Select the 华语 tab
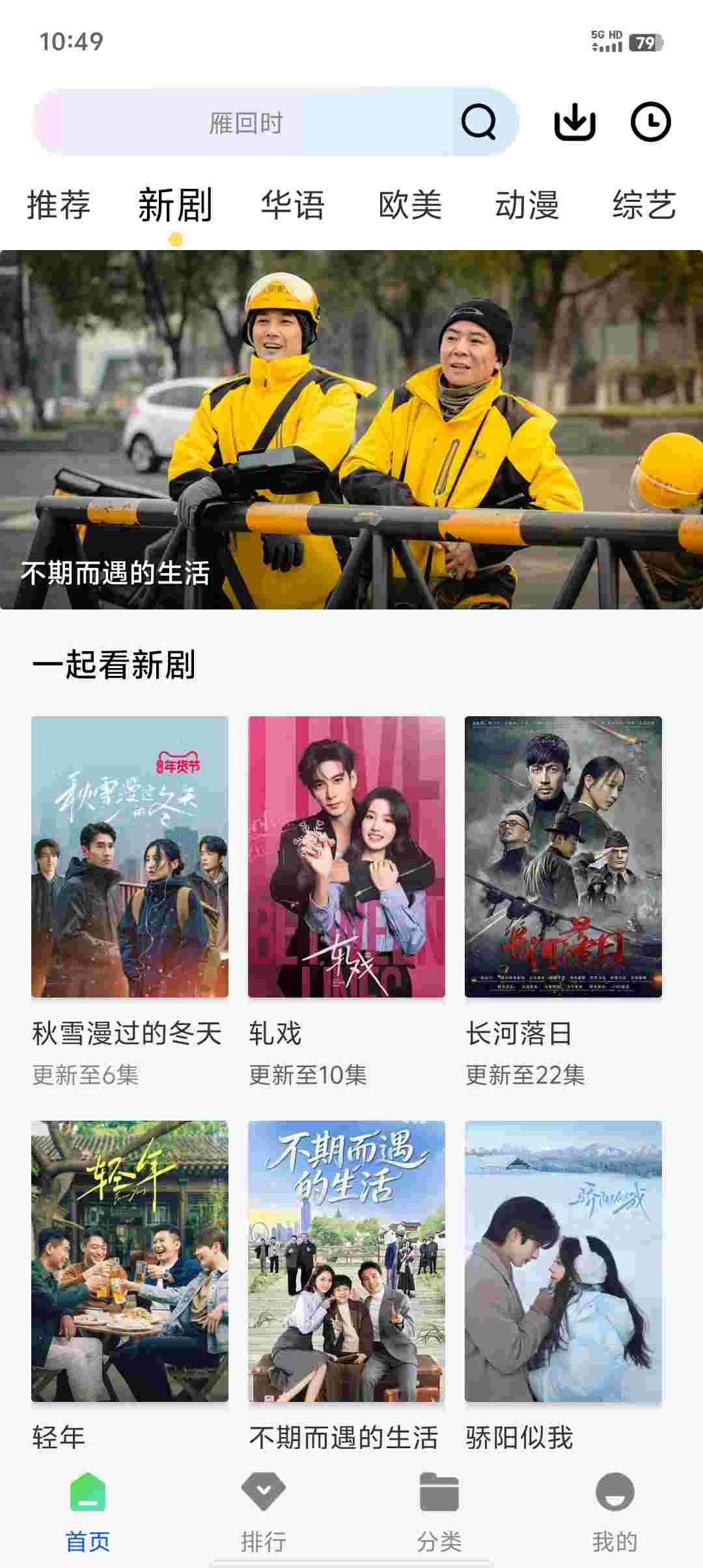Viewport: 703px width, 1568px height. point(293,205)
